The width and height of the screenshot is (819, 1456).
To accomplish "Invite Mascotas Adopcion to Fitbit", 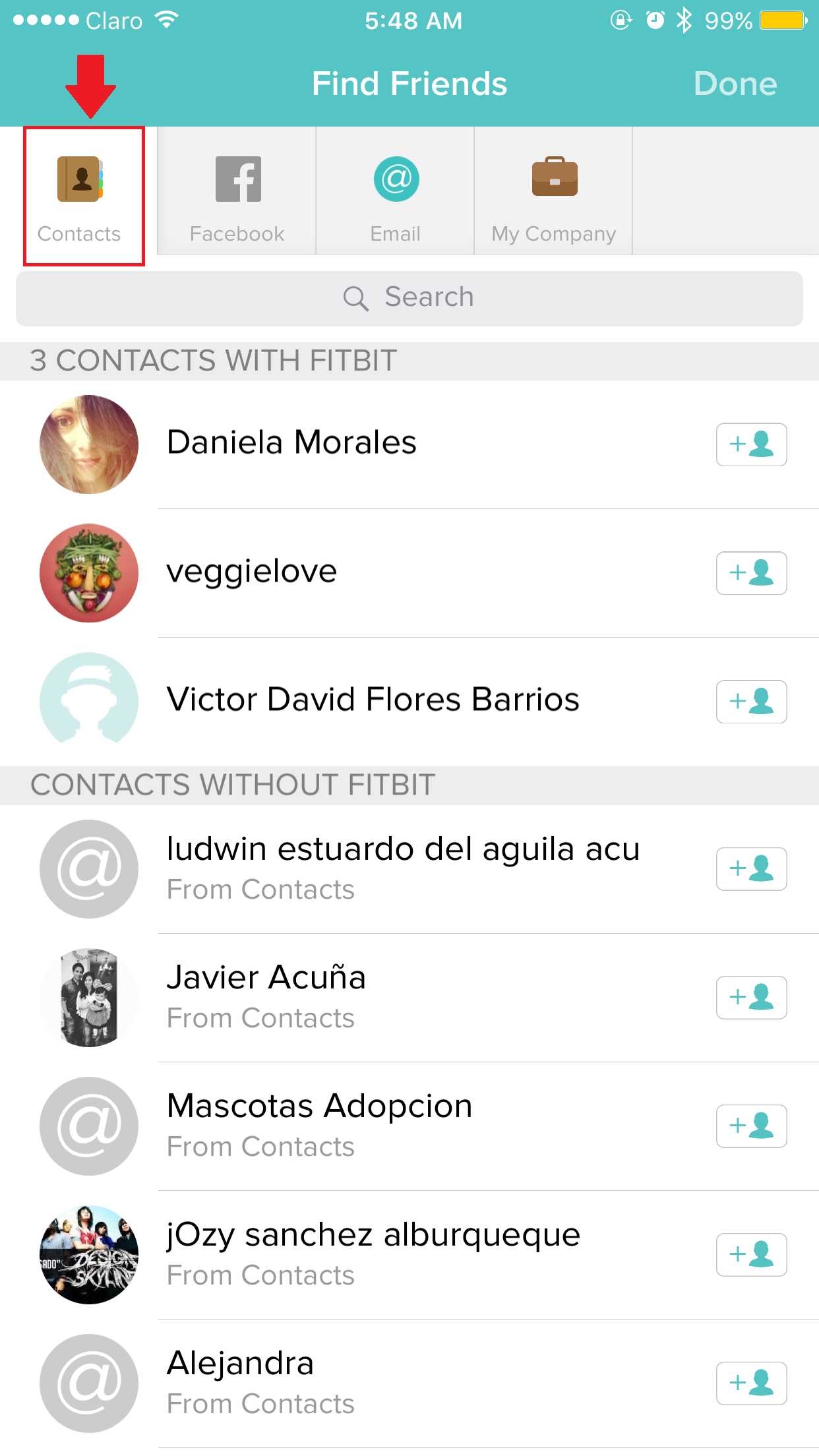I will tap(751, 1126).
